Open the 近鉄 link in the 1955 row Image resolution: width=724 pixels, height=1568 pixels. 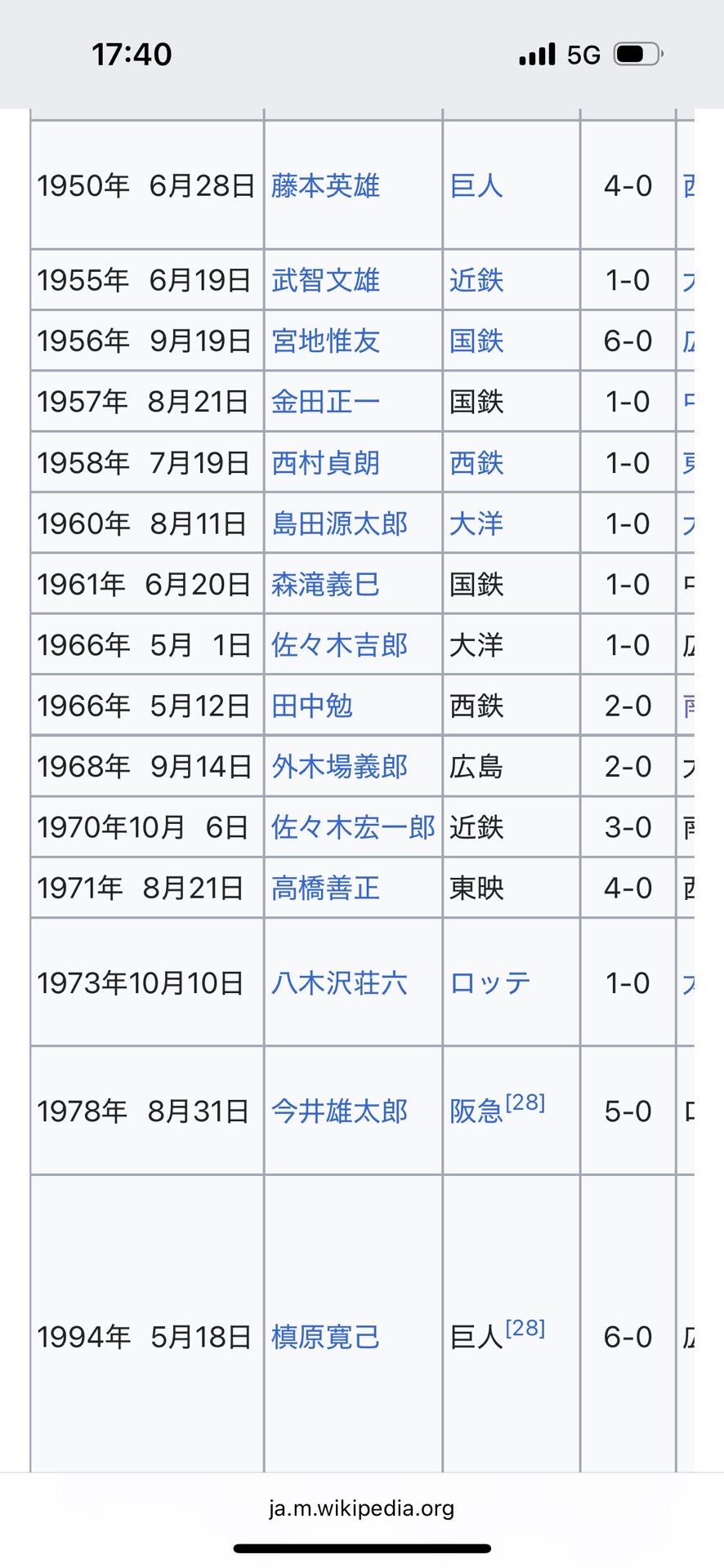(476, 280)
